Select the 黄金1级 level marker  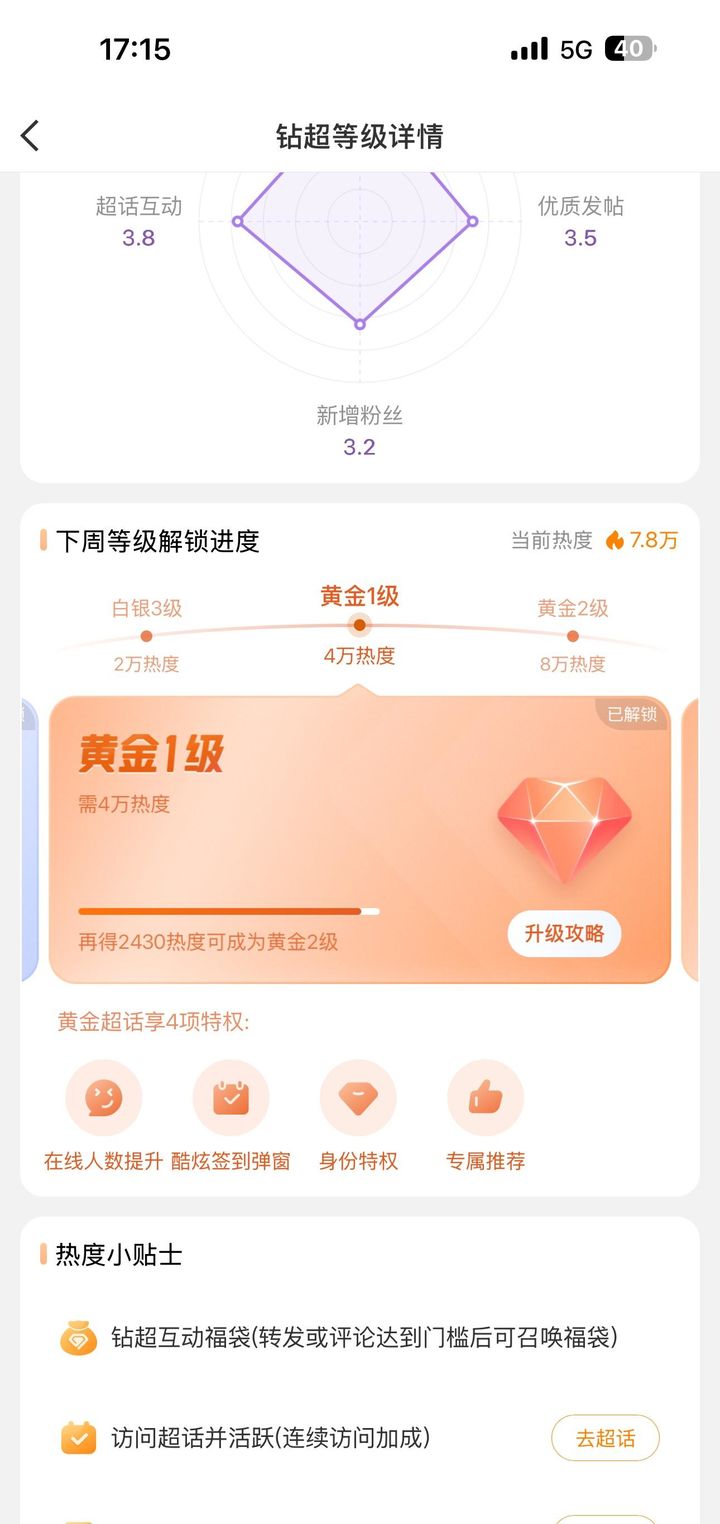point(360,625)
